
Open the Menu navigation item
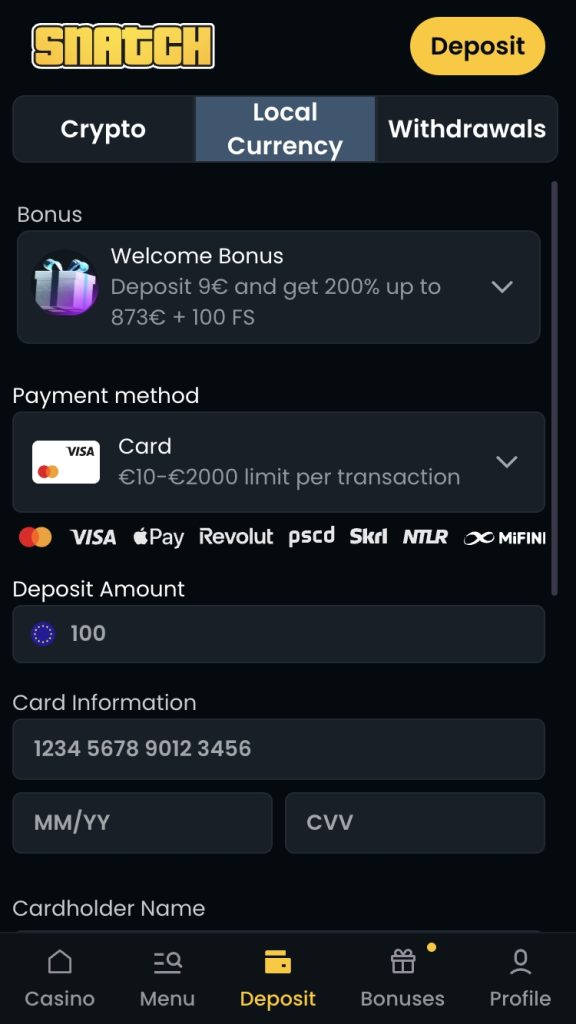point(167,979)
